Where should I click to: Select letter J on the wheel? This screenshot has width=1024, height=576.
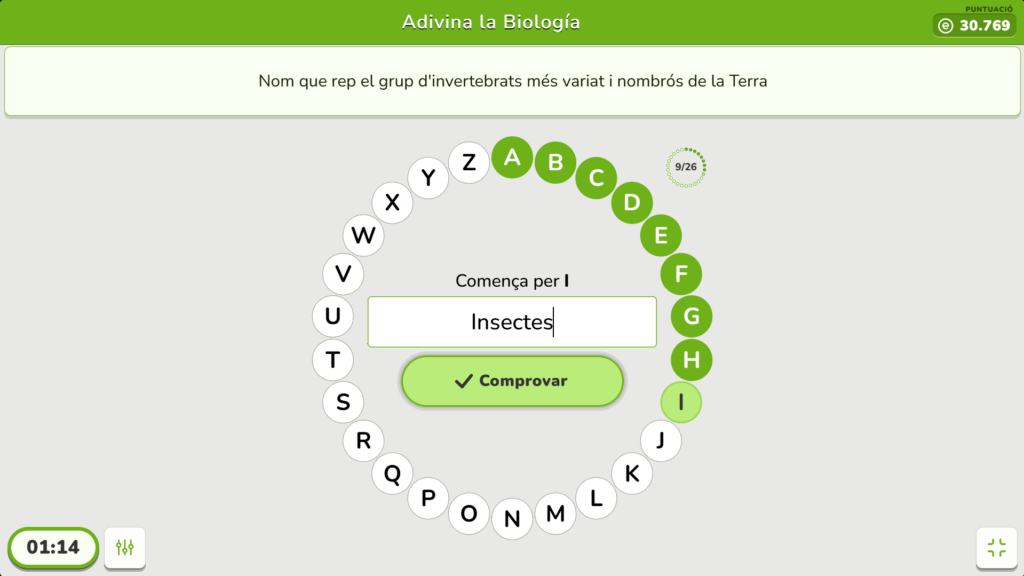pyautogui.click(x=660, y=439)
